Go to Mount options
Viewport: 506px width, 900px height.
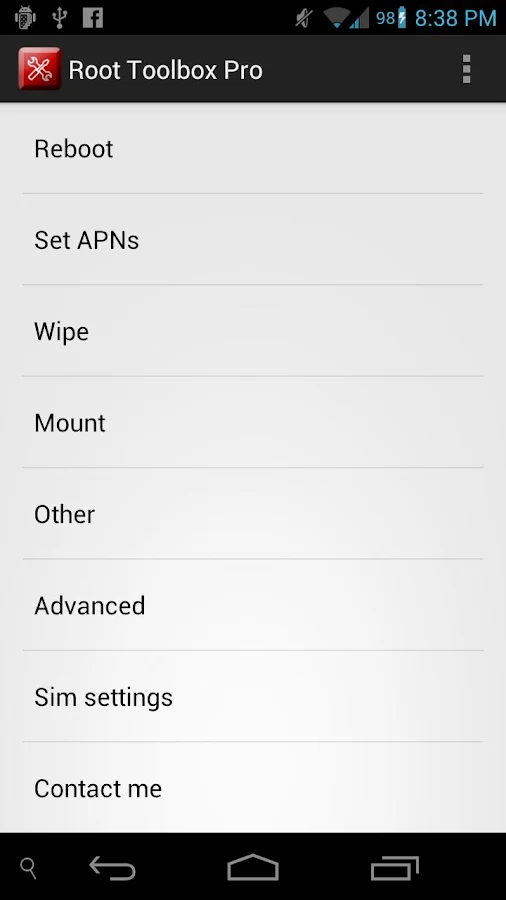(x=253, y=422)
